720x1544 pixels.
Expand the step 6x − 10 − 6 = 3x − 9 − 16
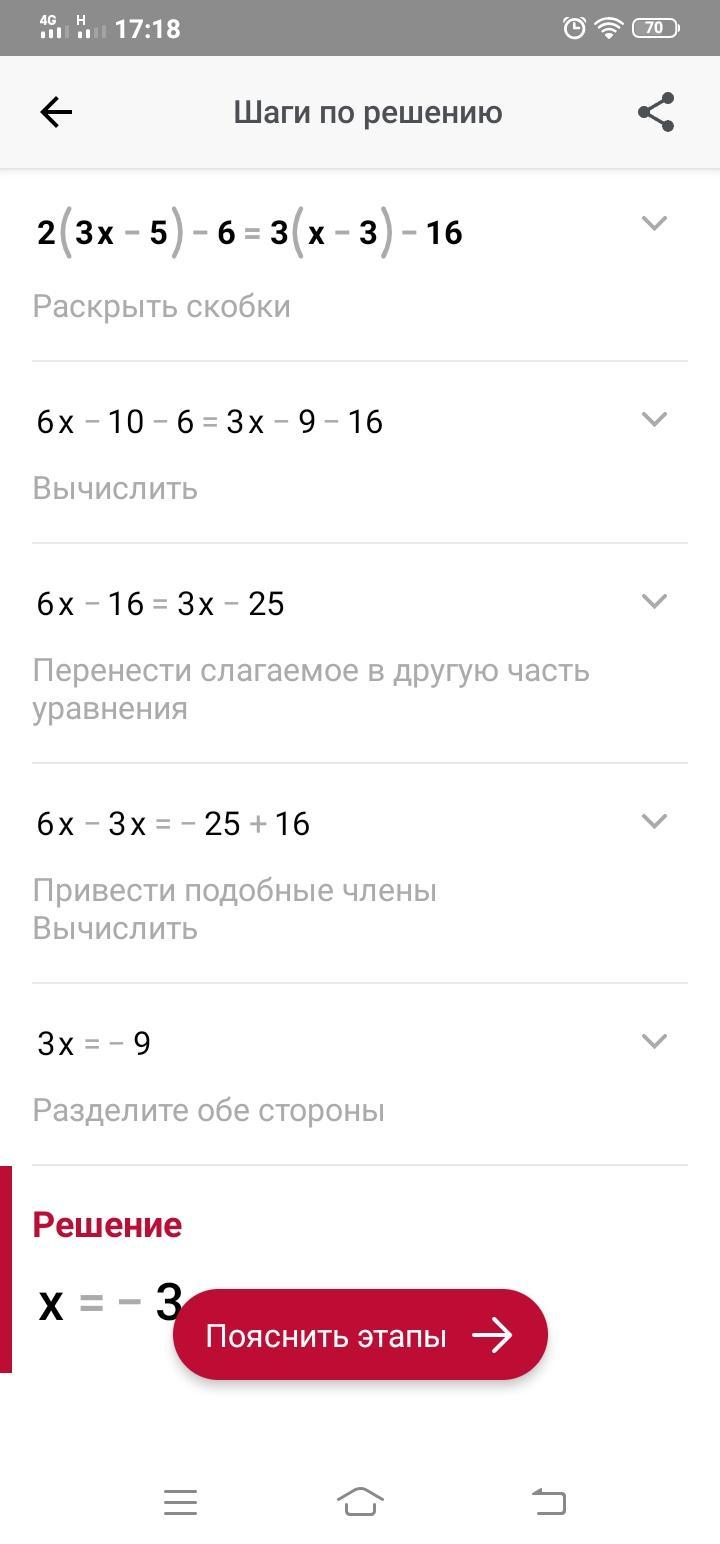654,419
